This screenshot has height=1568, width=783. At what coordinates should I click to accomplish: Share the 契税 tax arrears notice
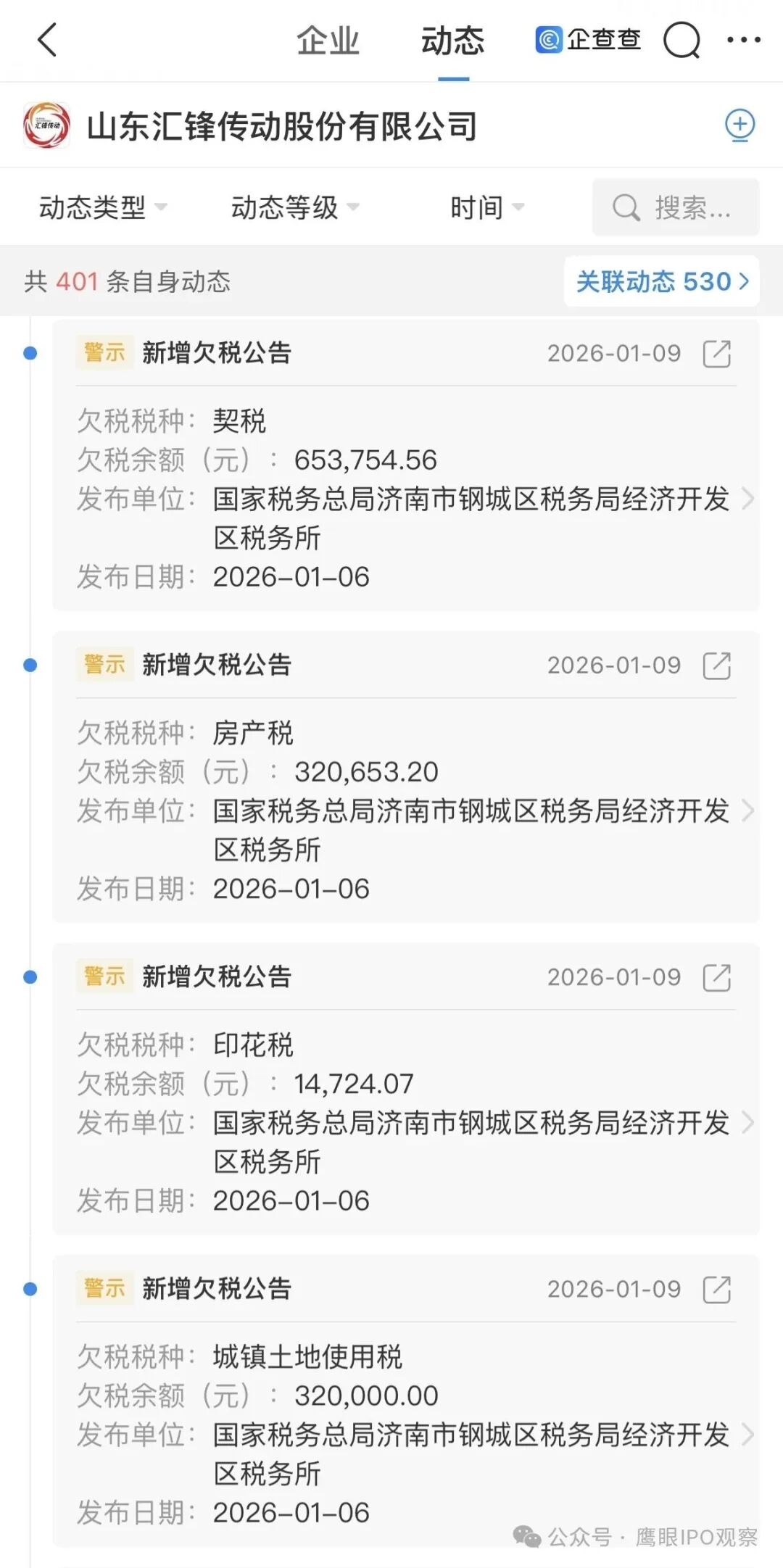point(716,354)
